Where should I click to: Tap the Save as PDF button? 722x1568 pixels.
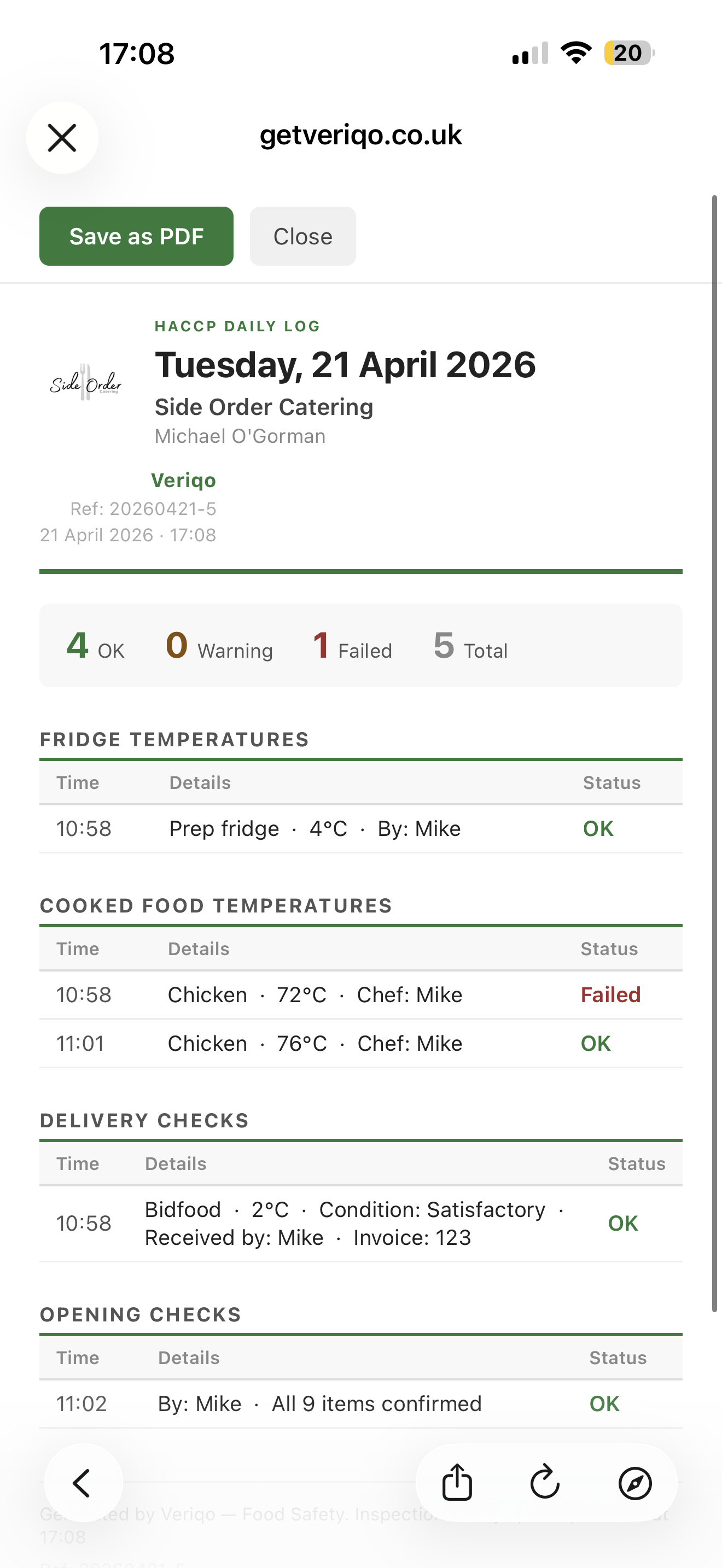tap(136, 236)
